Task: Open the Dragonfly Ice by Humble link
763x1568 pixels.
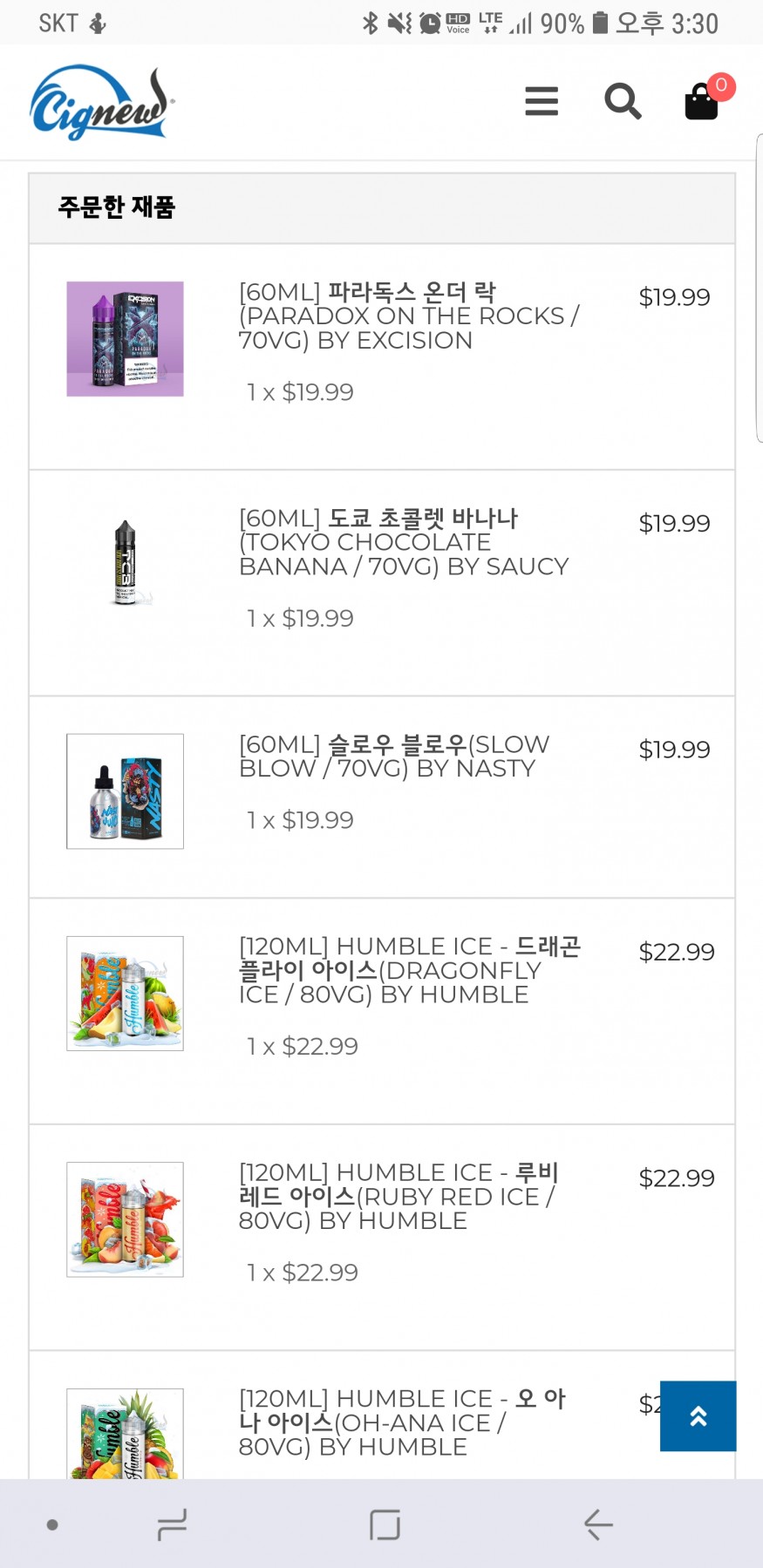Action: tap(409, 970)
